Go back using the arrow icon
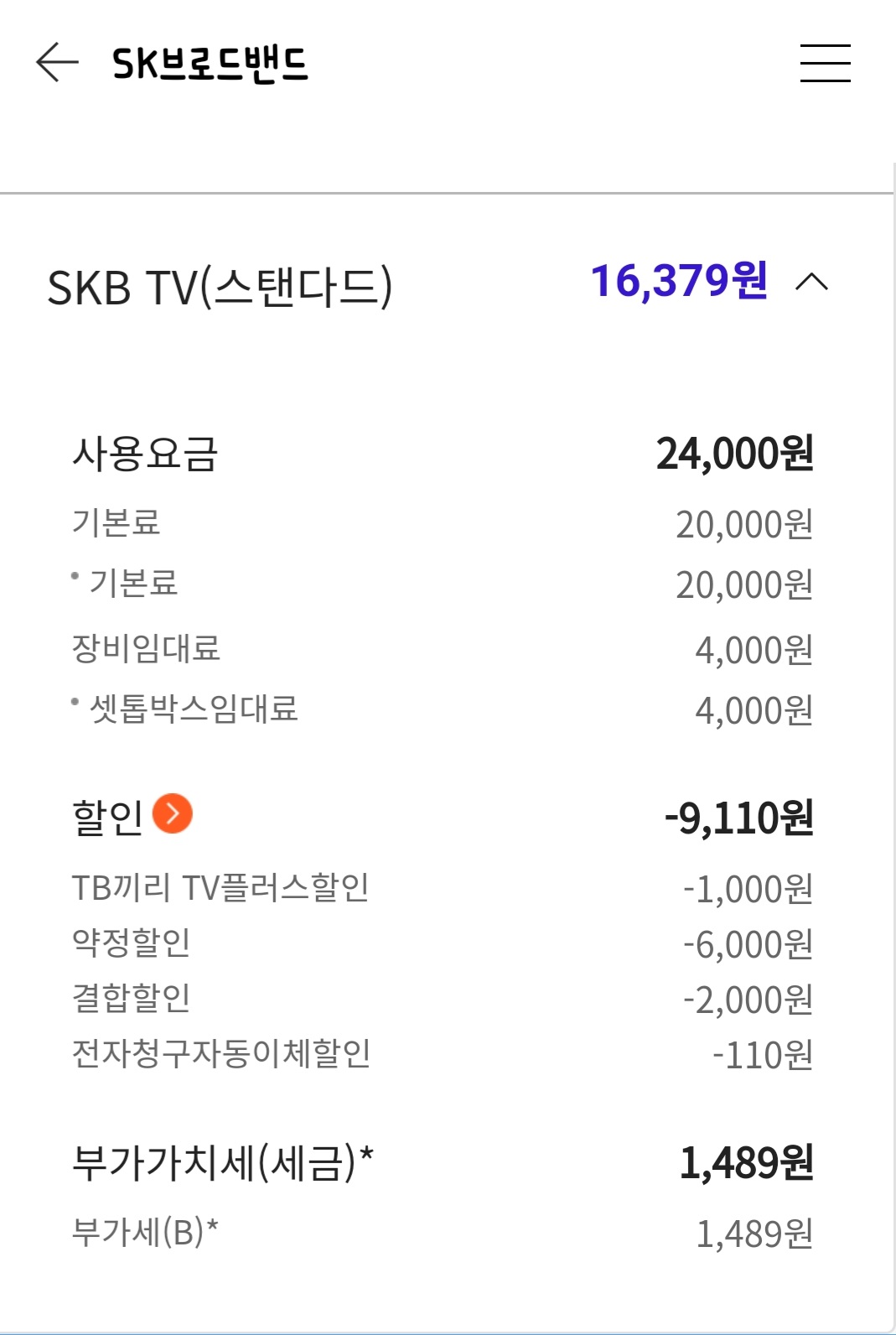The width and height of the screenshot is (896, 1335). tap(57, 63)
